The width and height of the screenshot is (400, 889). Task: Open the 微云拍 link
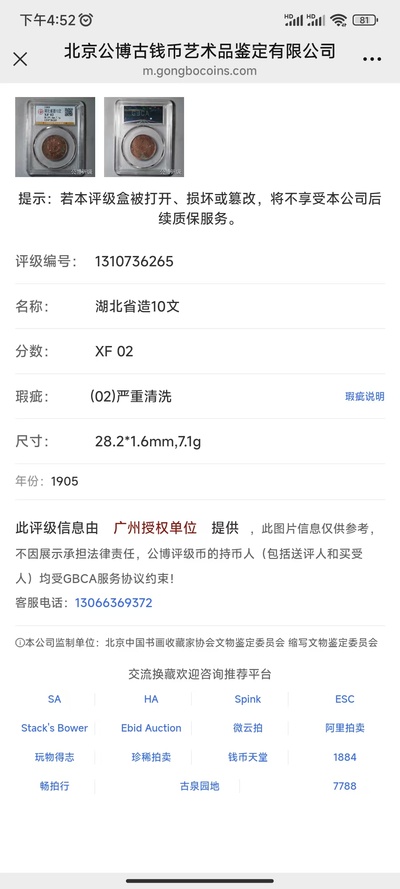point(248,728)
